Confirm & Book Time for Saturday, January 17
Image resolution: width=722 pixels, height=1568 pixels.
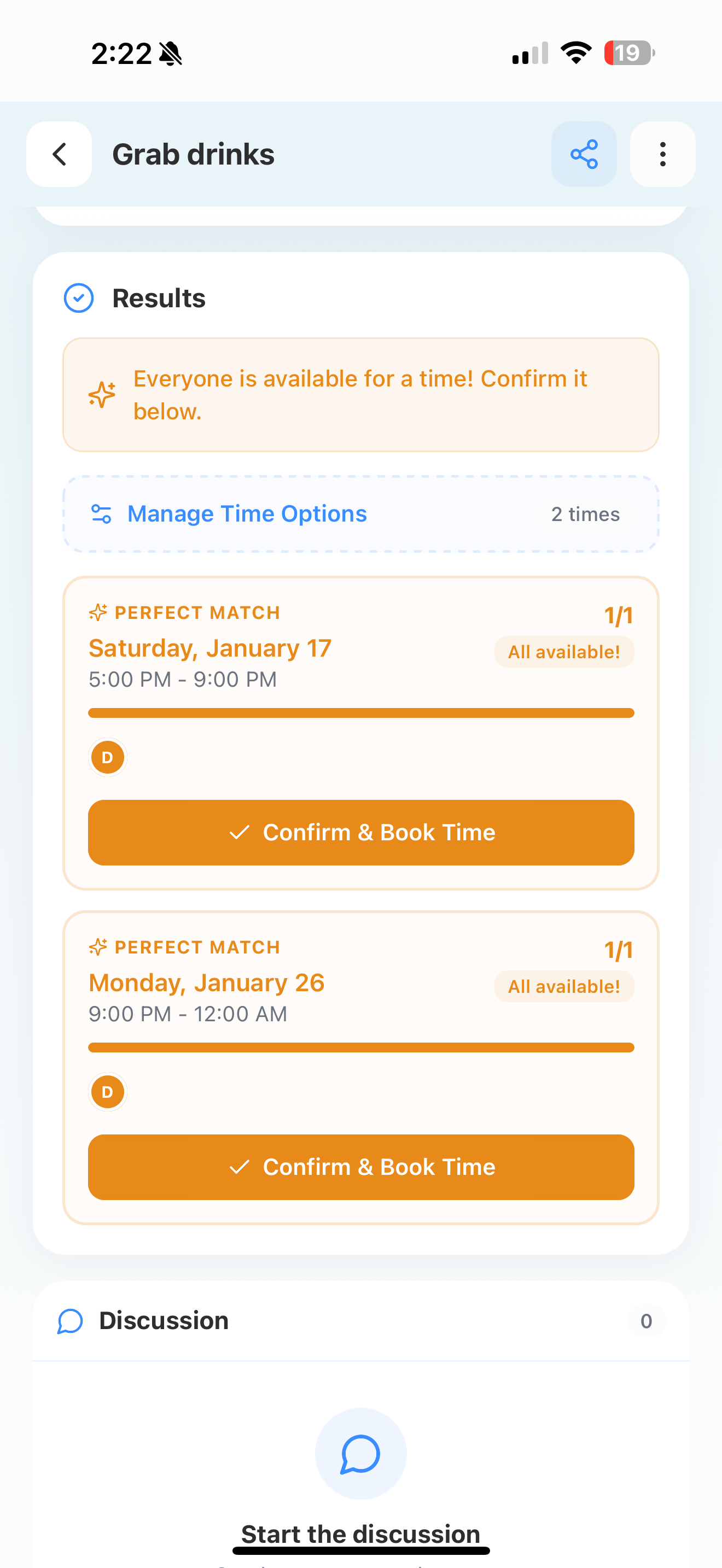[361, 832]
